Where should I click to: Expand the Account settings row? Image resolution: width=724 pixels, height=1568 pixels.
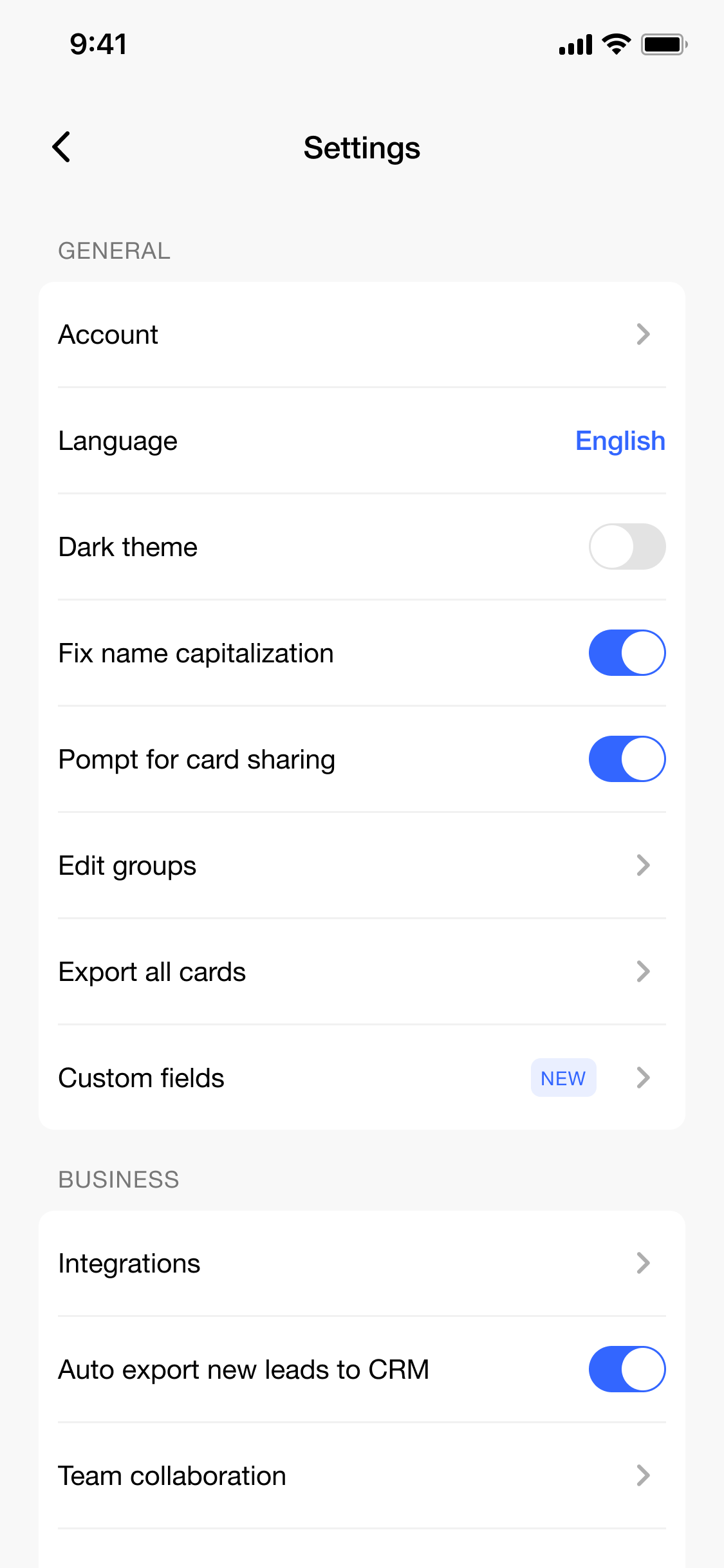click(x=644, y=334)
